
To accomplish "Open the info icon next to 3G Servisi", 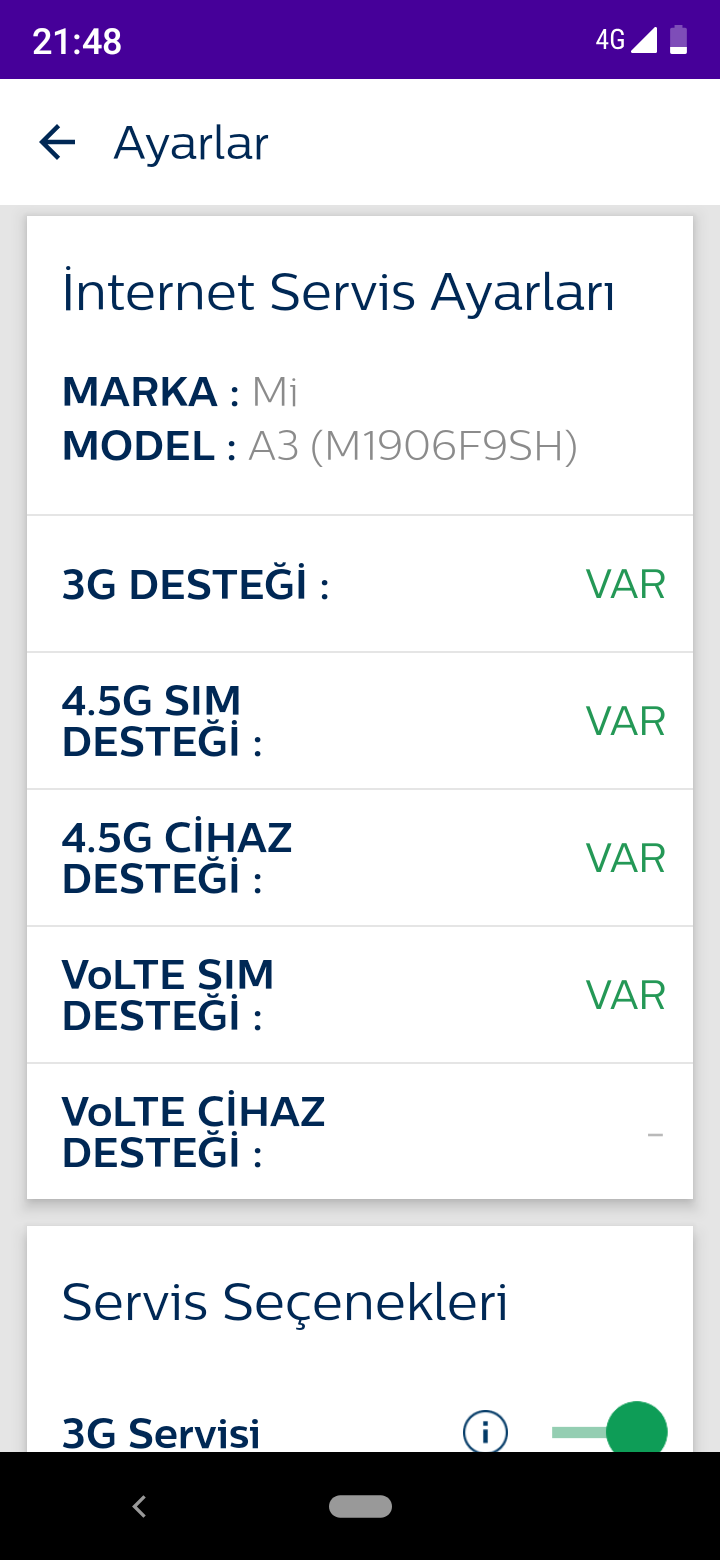I will click(485, 1432).
